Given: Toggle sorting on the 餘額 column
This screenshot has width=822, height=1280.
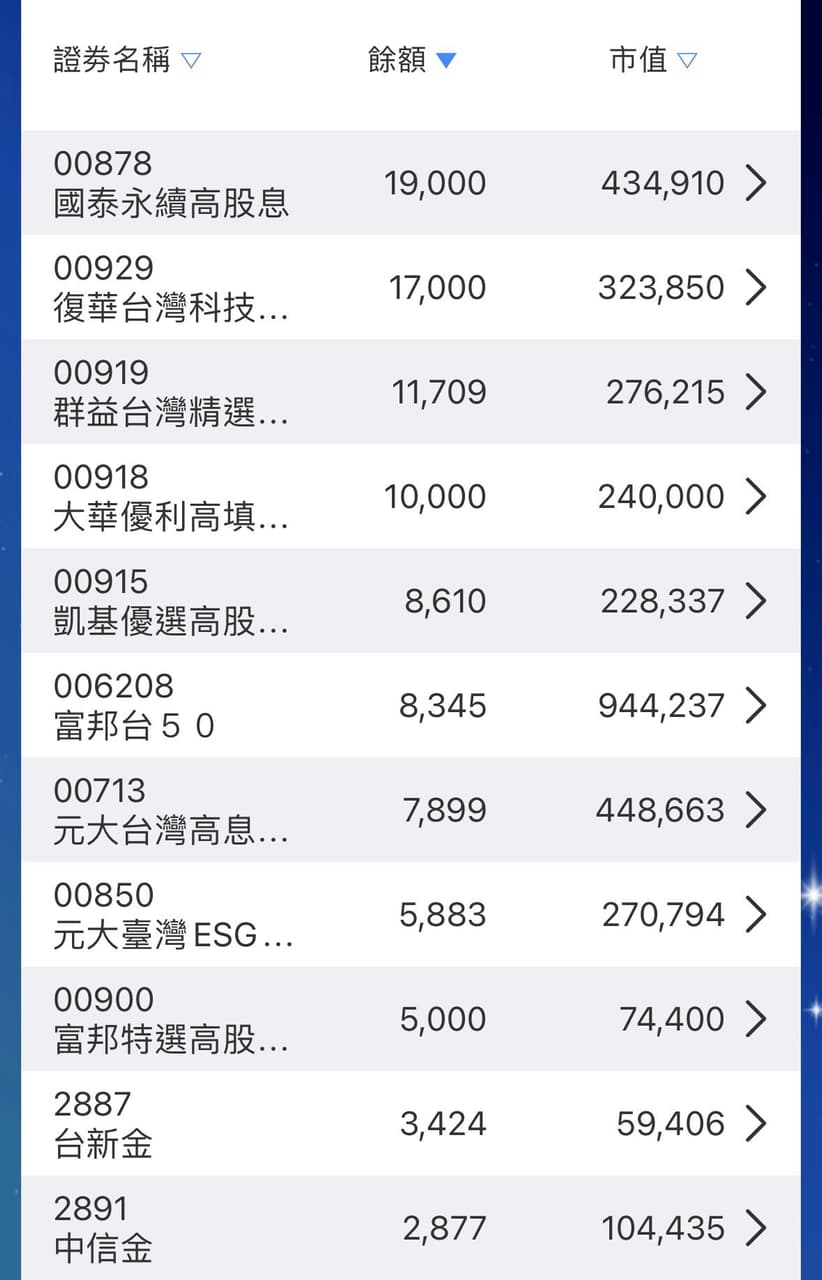Looking at the screenshot, I should click(x=411, y=59).
